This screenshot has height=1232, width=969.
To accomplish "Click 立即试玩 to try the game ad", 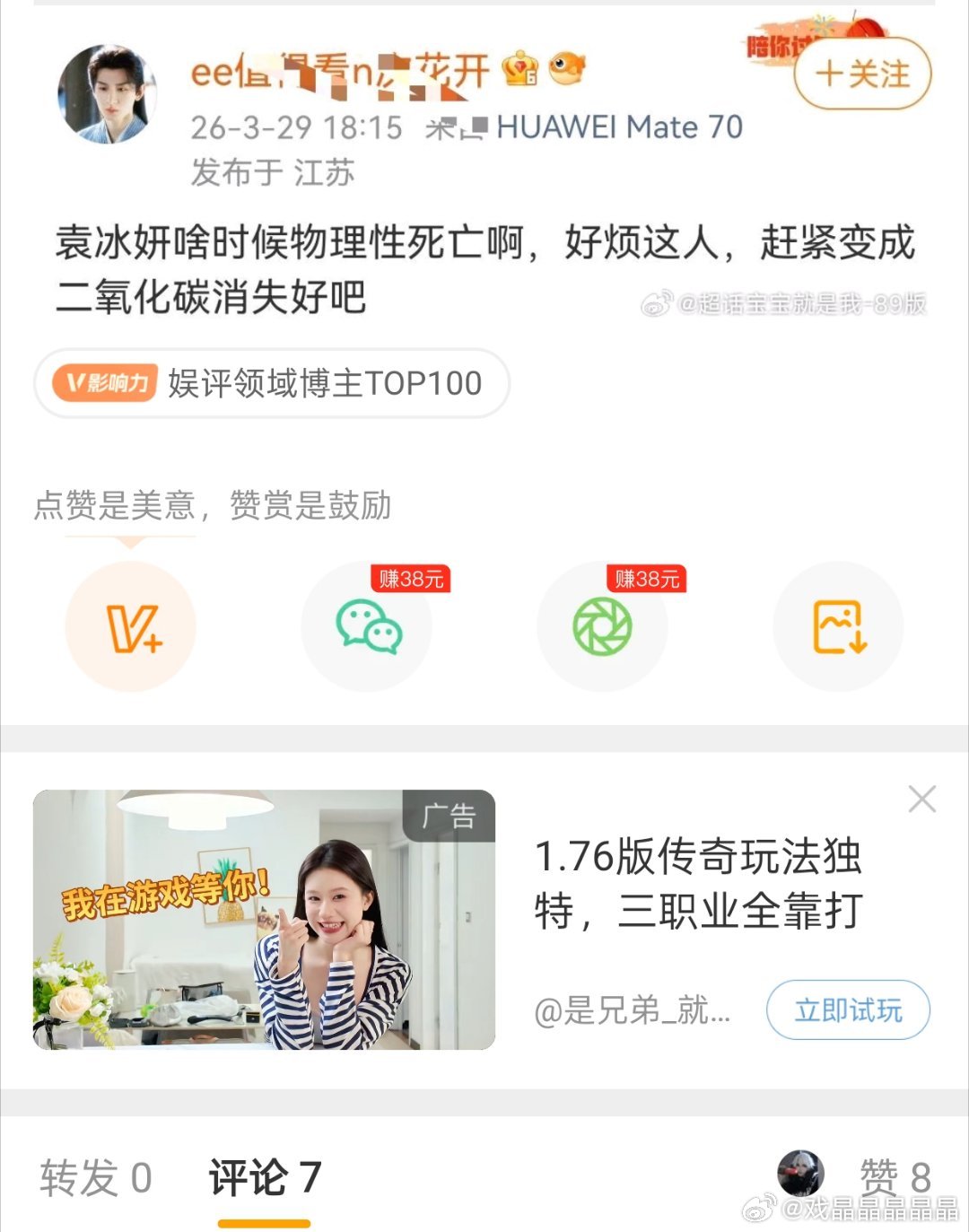I will point(849,1009).
